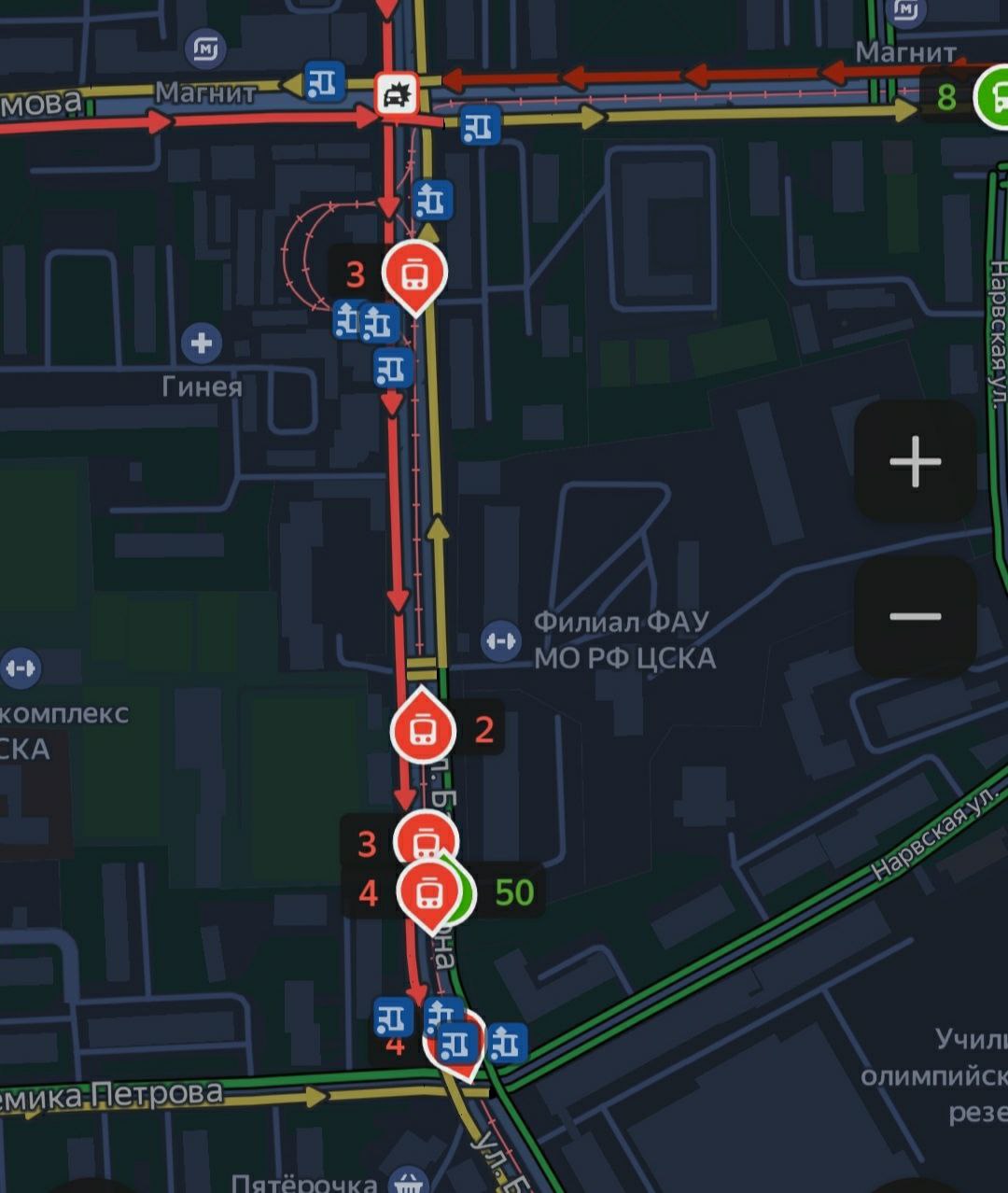
Task: Open the green bus marker numbered 8
Action: click(991, 96)
